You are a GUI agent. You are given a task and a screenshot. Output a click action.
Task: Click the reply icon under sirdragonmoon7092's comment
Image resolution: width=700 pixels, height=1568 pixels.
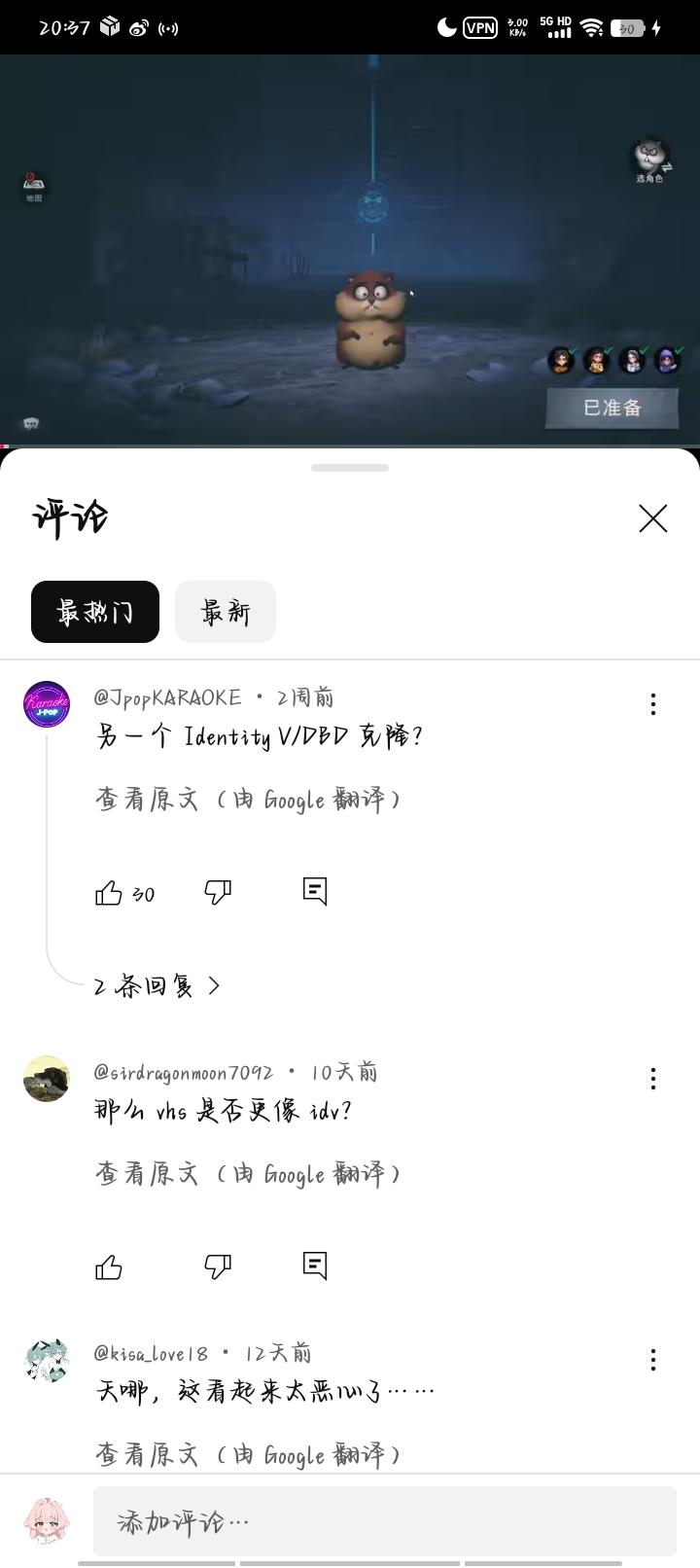(x=314, y=1265)
